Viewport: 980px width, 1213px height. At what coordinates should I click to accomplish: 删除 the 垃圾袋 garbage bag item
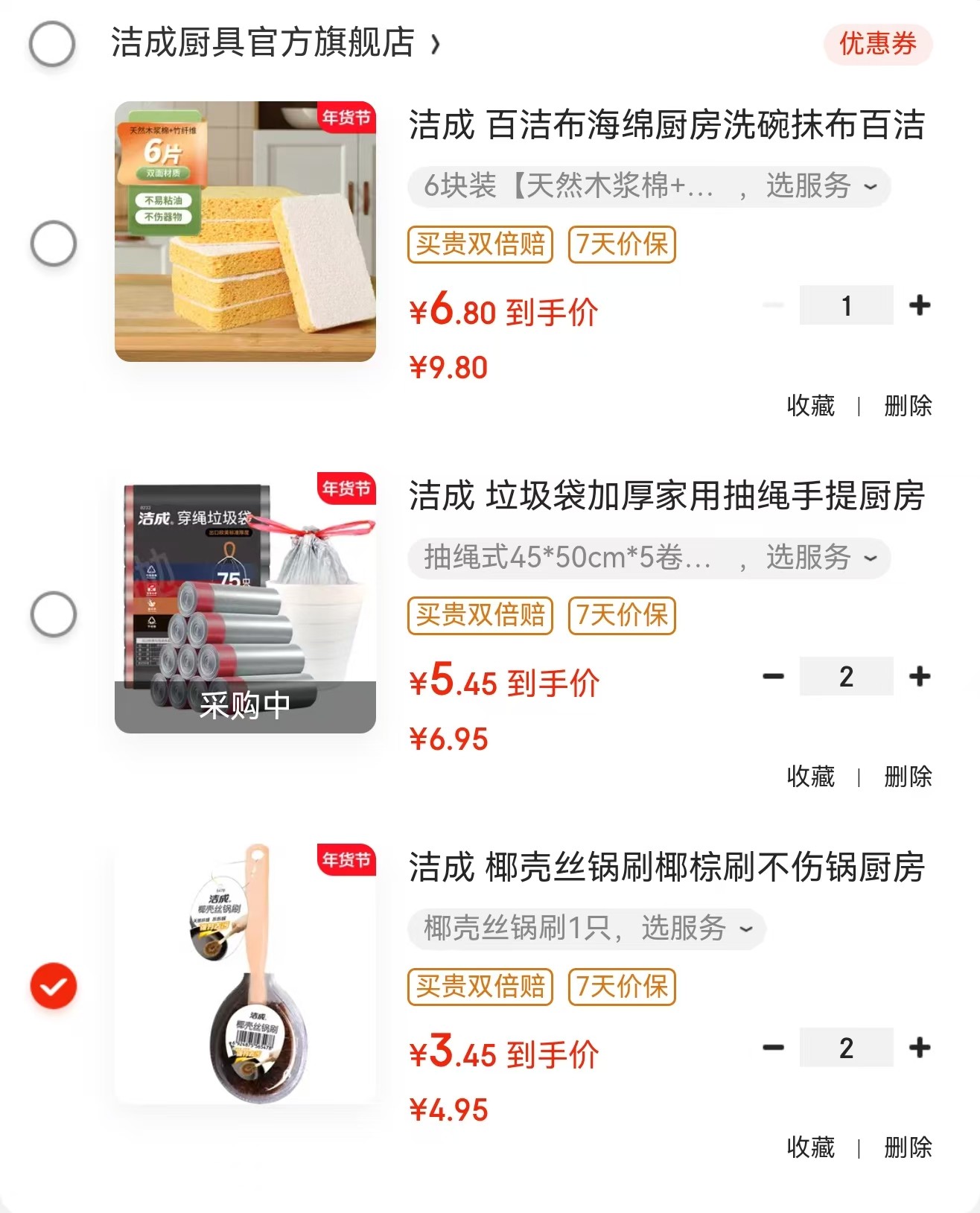click(908, 777)
